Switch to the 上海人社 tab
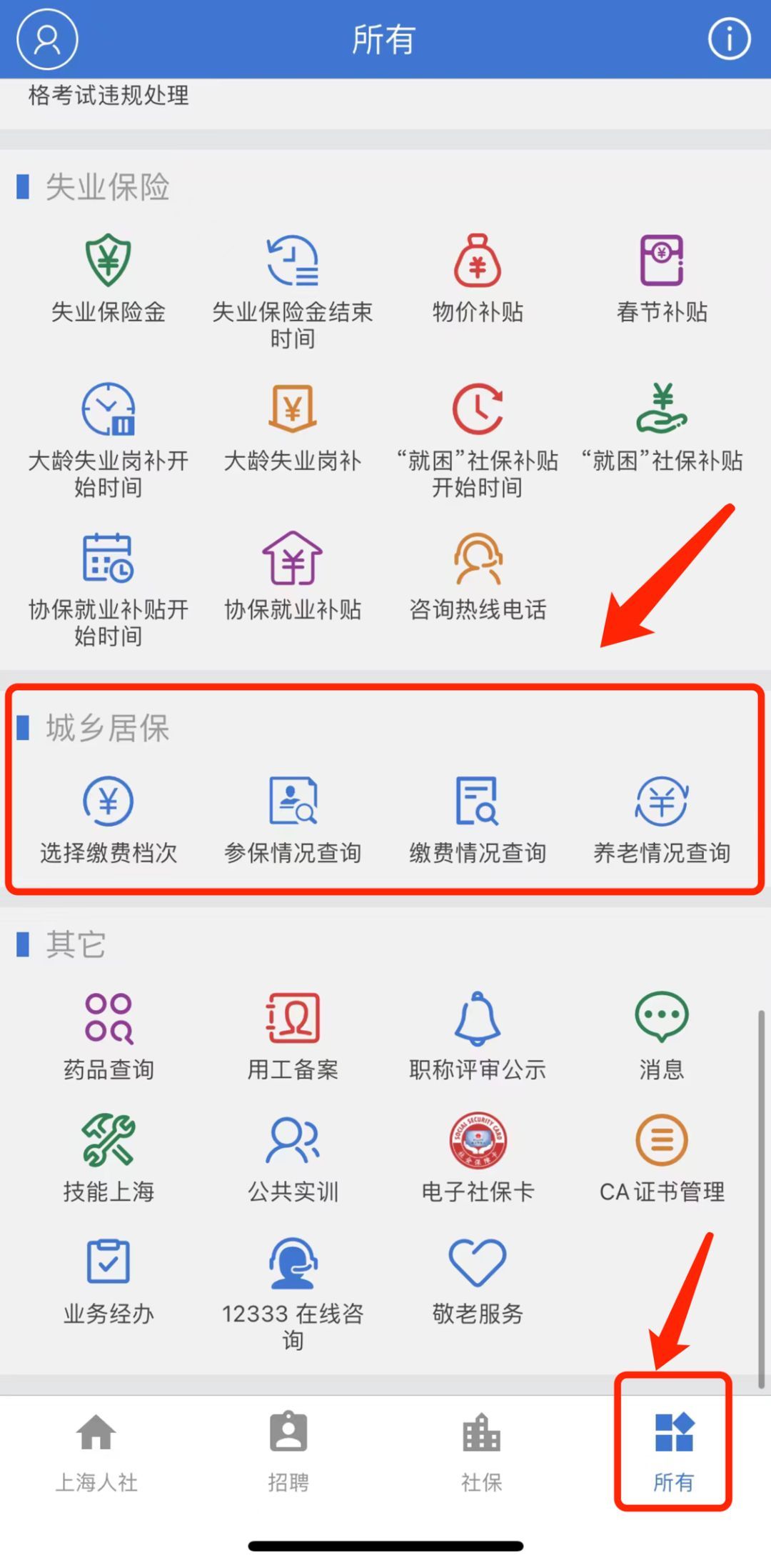Screen dimensions: 771x1568 [96, 1452]
